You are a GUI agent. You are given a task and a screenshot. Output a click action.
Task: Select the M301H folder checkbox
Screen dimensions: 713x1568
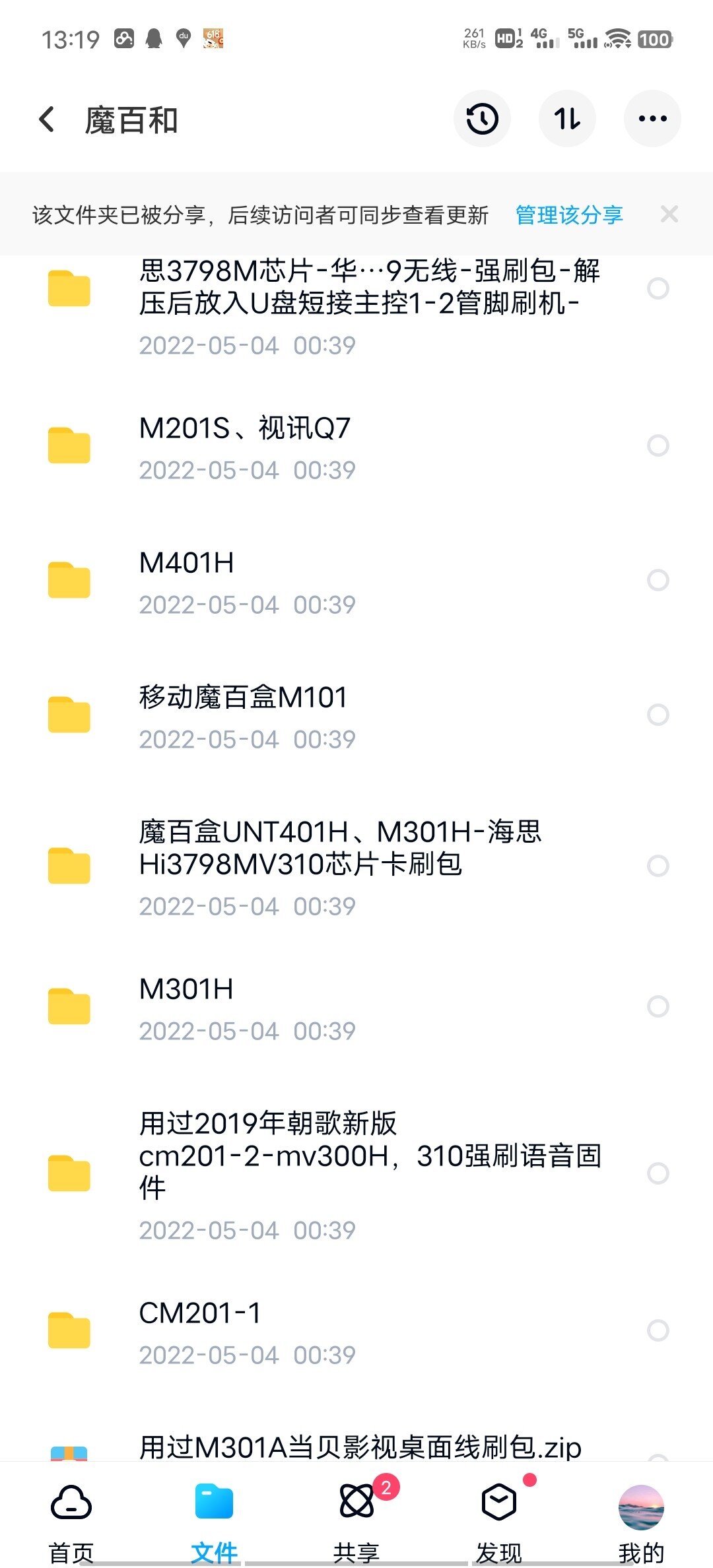(x=658, y=1006)
